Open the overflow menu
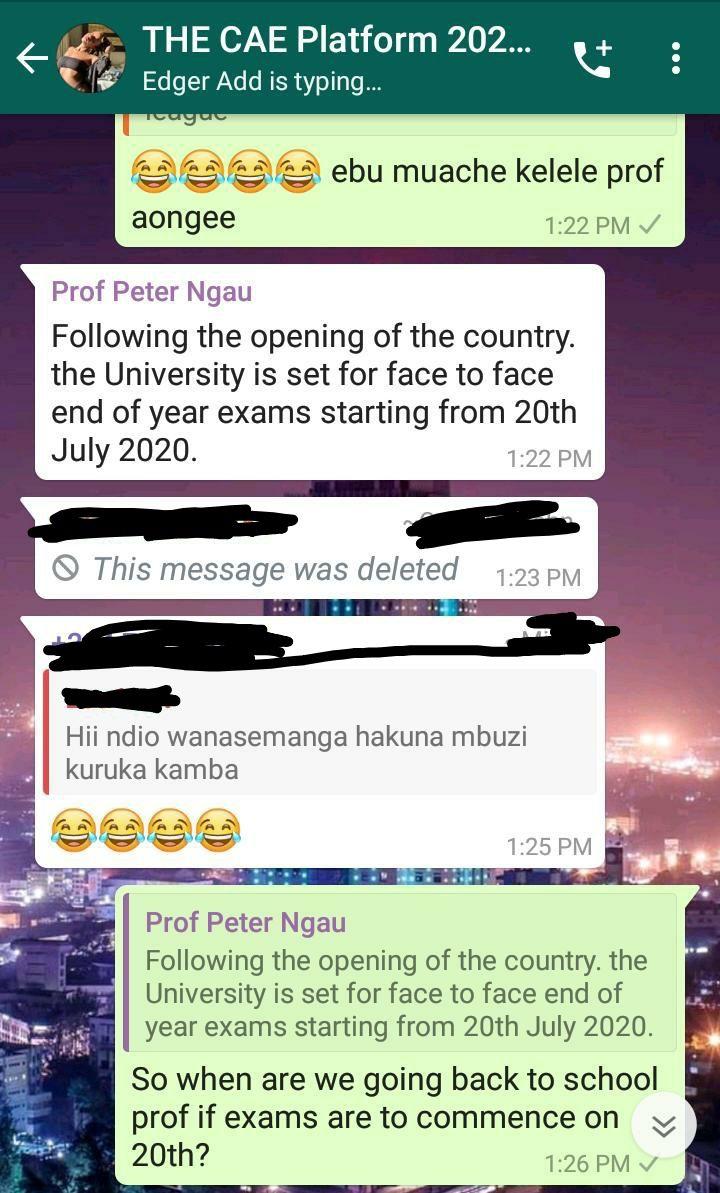This screenshot has width=720, height=1193. 676,58
